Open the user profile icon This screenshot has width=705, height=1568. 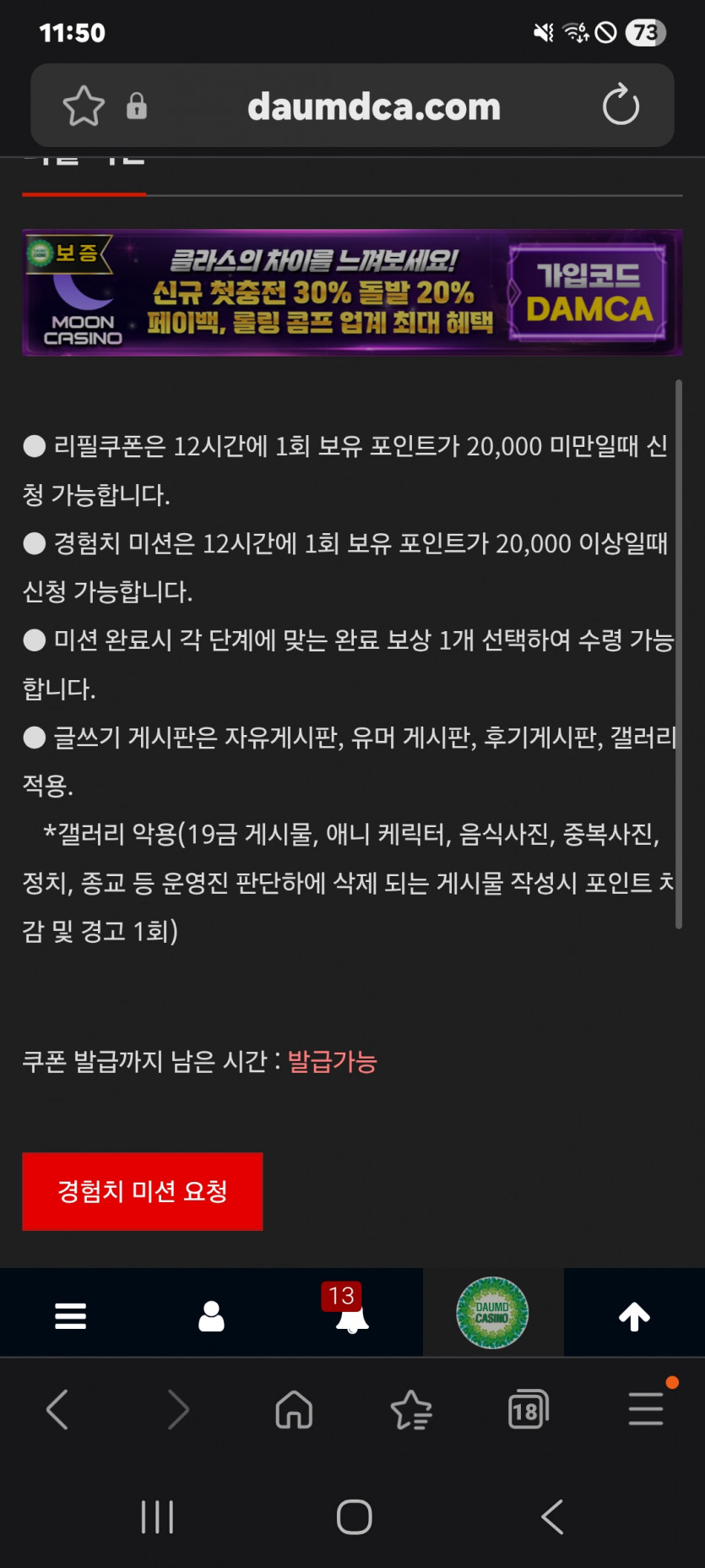(211, 1313)
